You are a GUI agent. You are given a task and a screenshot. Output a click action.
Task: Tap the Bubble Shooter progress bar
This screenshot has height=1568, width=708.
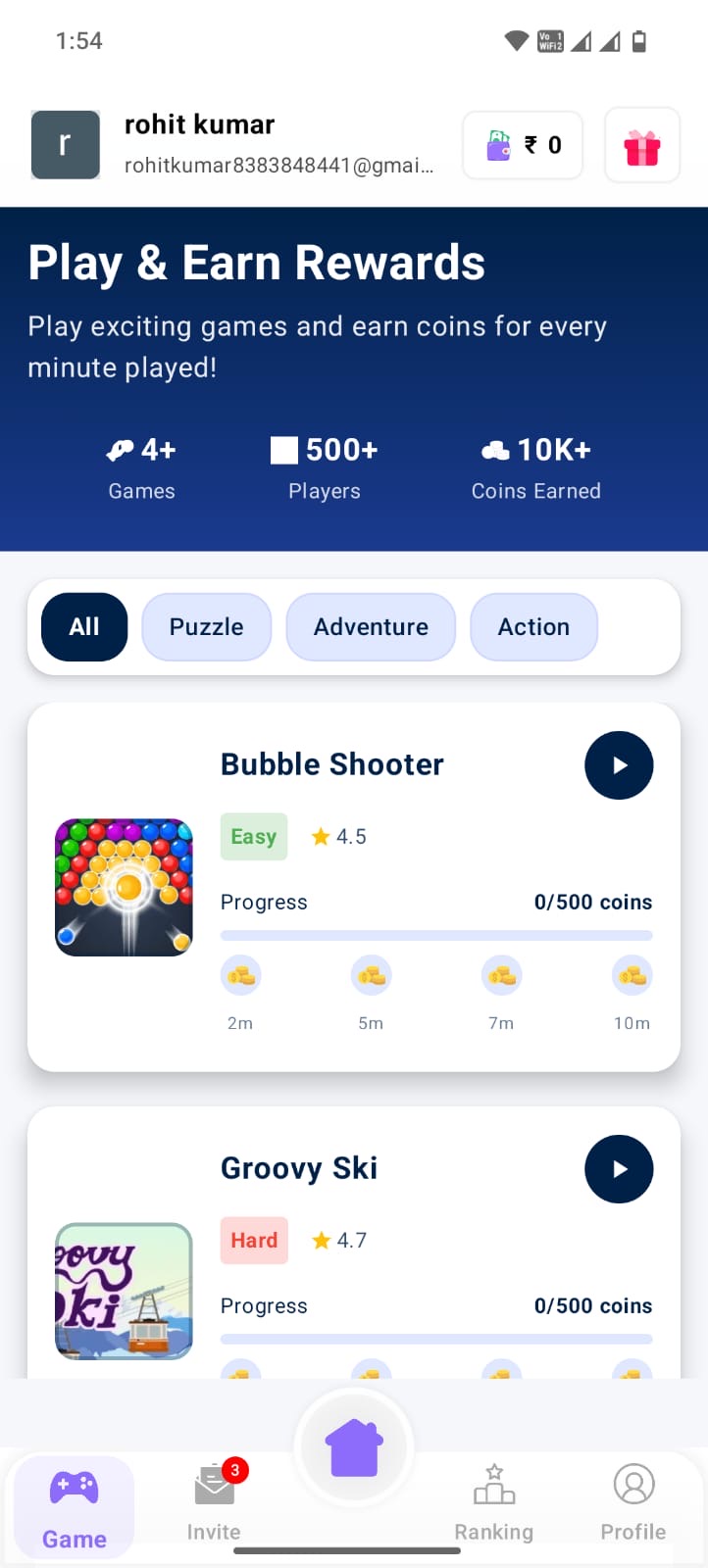[x=436, y=935]
